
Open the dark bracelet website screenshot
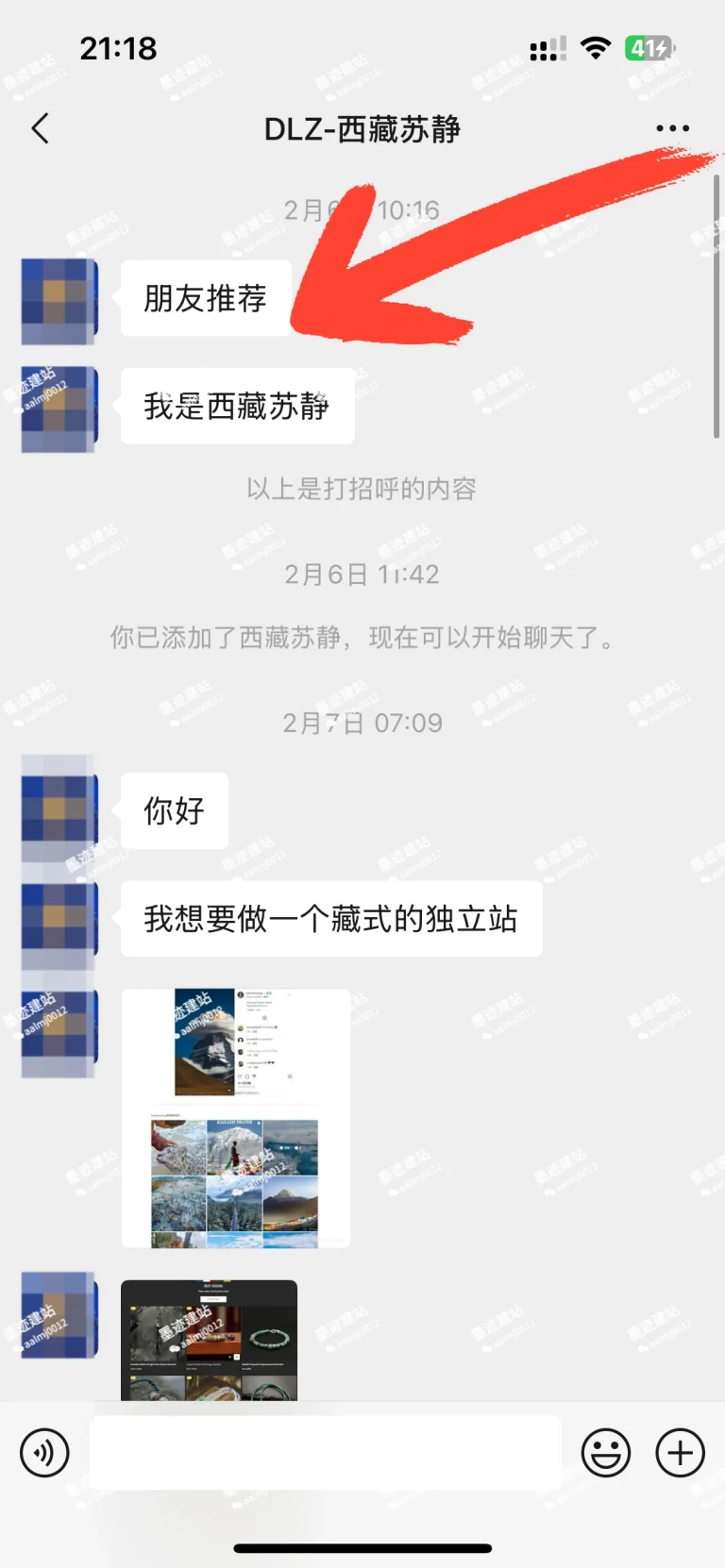(209, 1340)
